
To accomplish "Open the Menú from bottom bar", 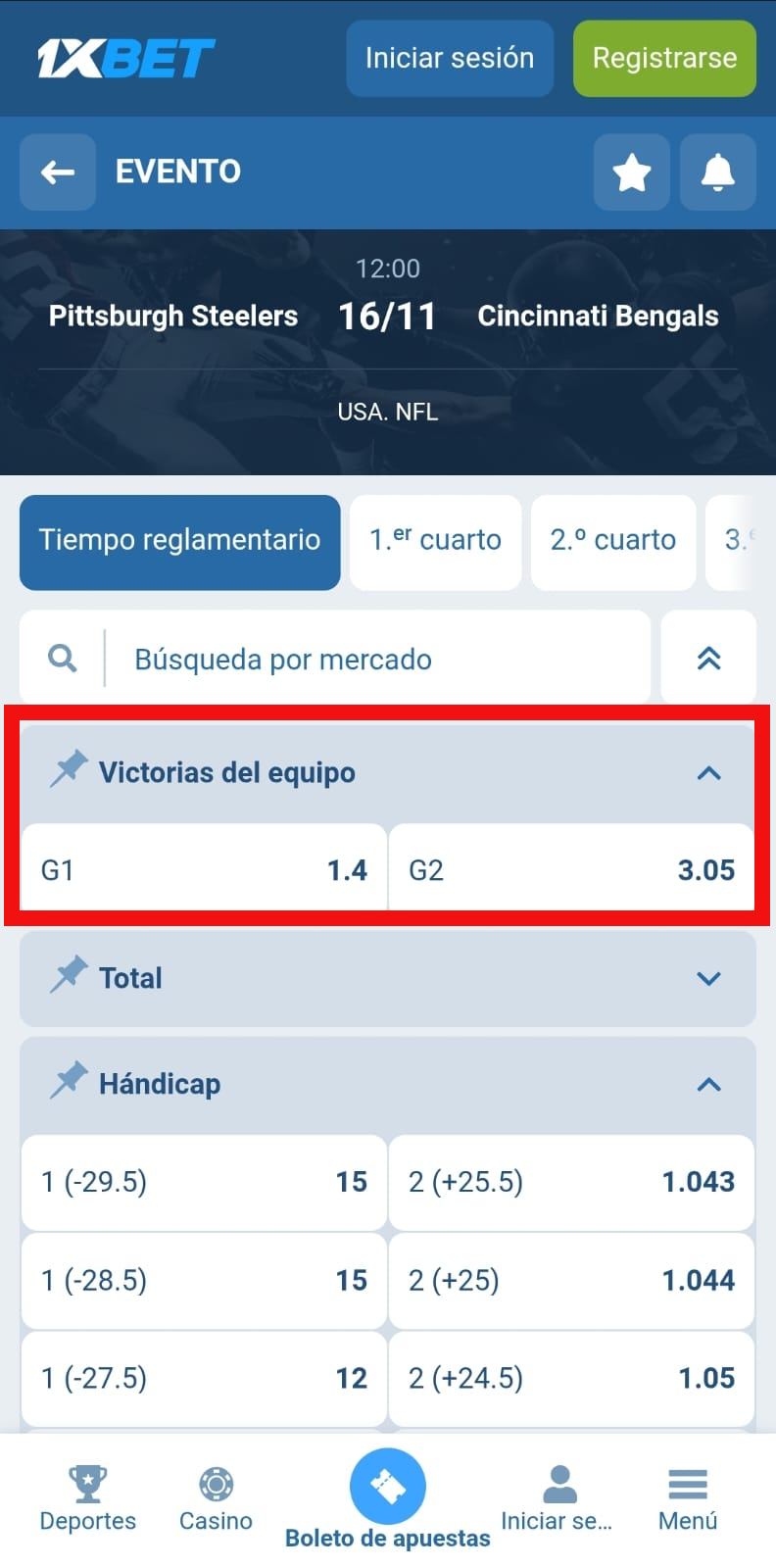I will (687, 1499).
